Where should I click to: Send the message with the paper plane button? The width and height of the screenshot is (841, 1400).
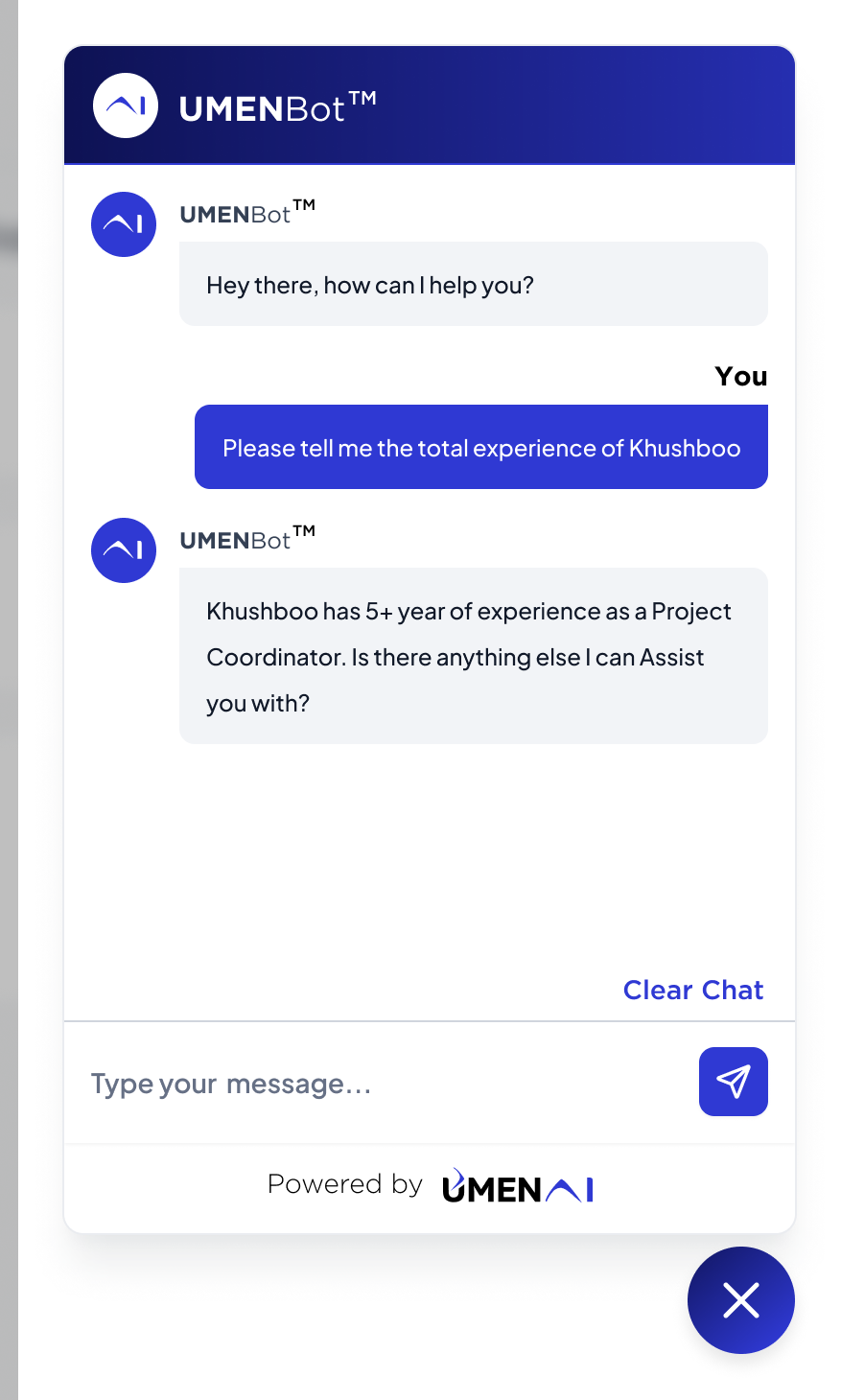click(x=734, y=1082)
